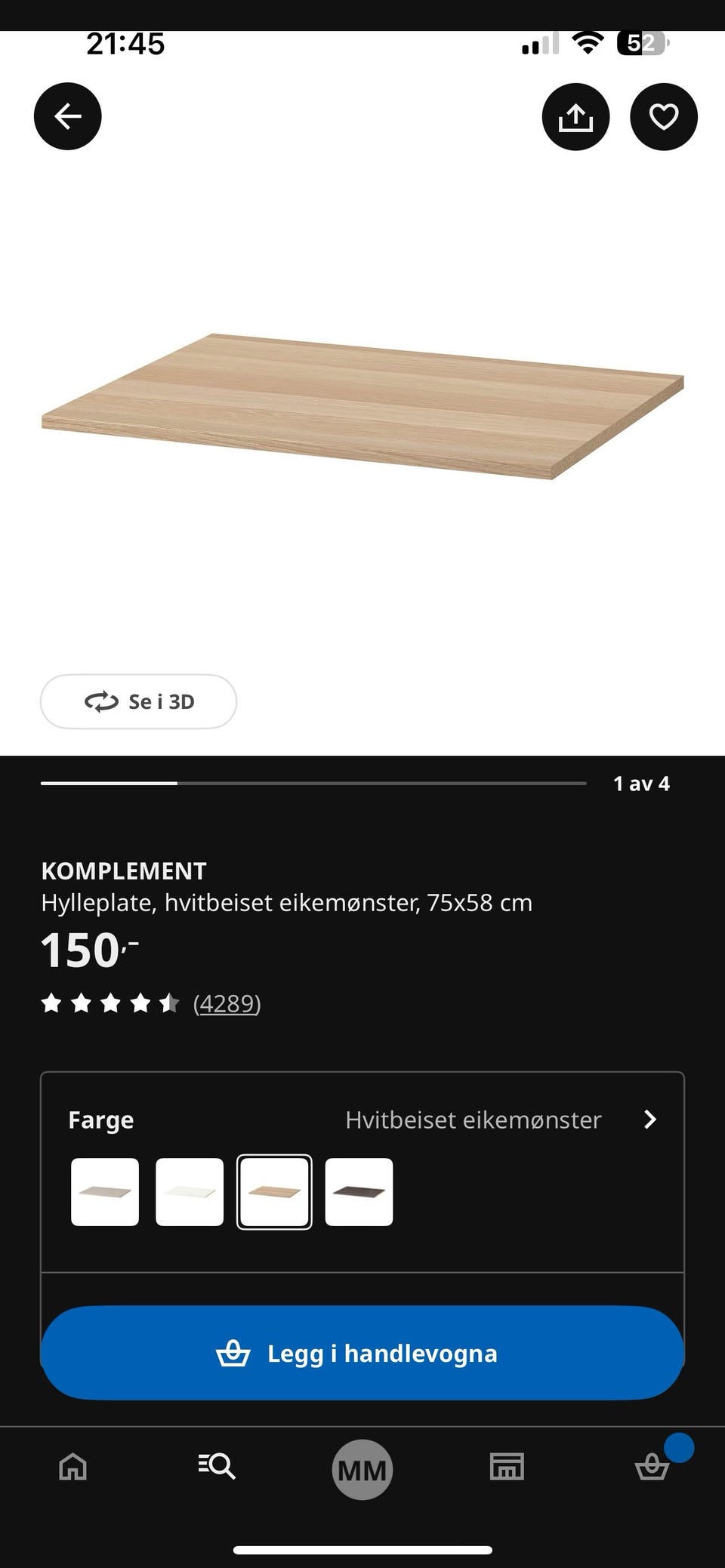Open the share options
Image resolution: width=725 pixels, height=1568 pixels.
[x=575, y=116]
